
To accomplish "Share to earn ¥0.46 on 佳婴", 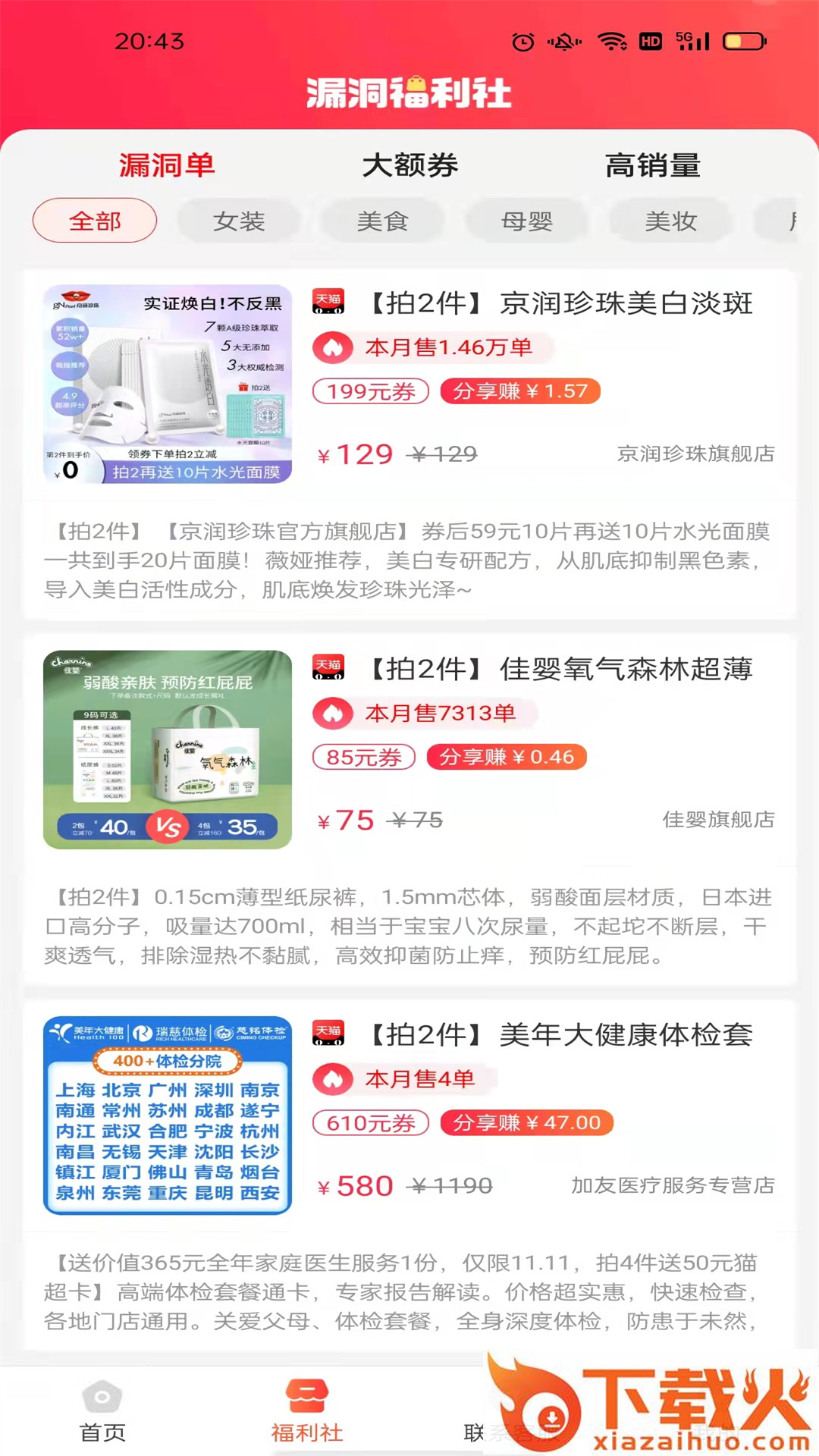I will click(507, 757).
